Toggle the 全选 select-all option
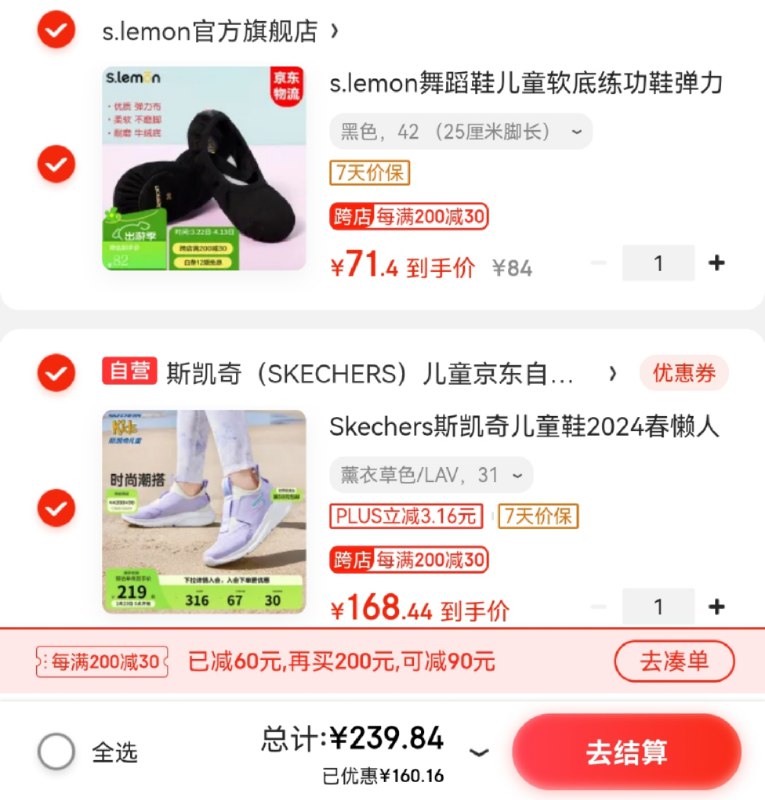The height and width of the screenshot is (800, 765). (56, 752)
